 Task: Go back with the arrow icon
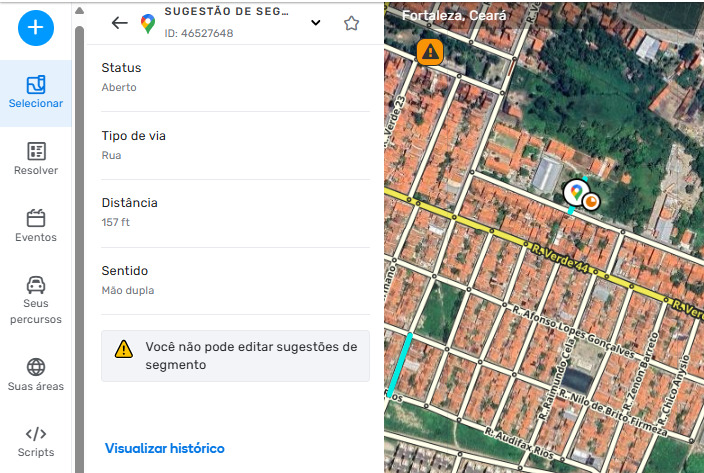pyautogui.click(x=120, y=23)
